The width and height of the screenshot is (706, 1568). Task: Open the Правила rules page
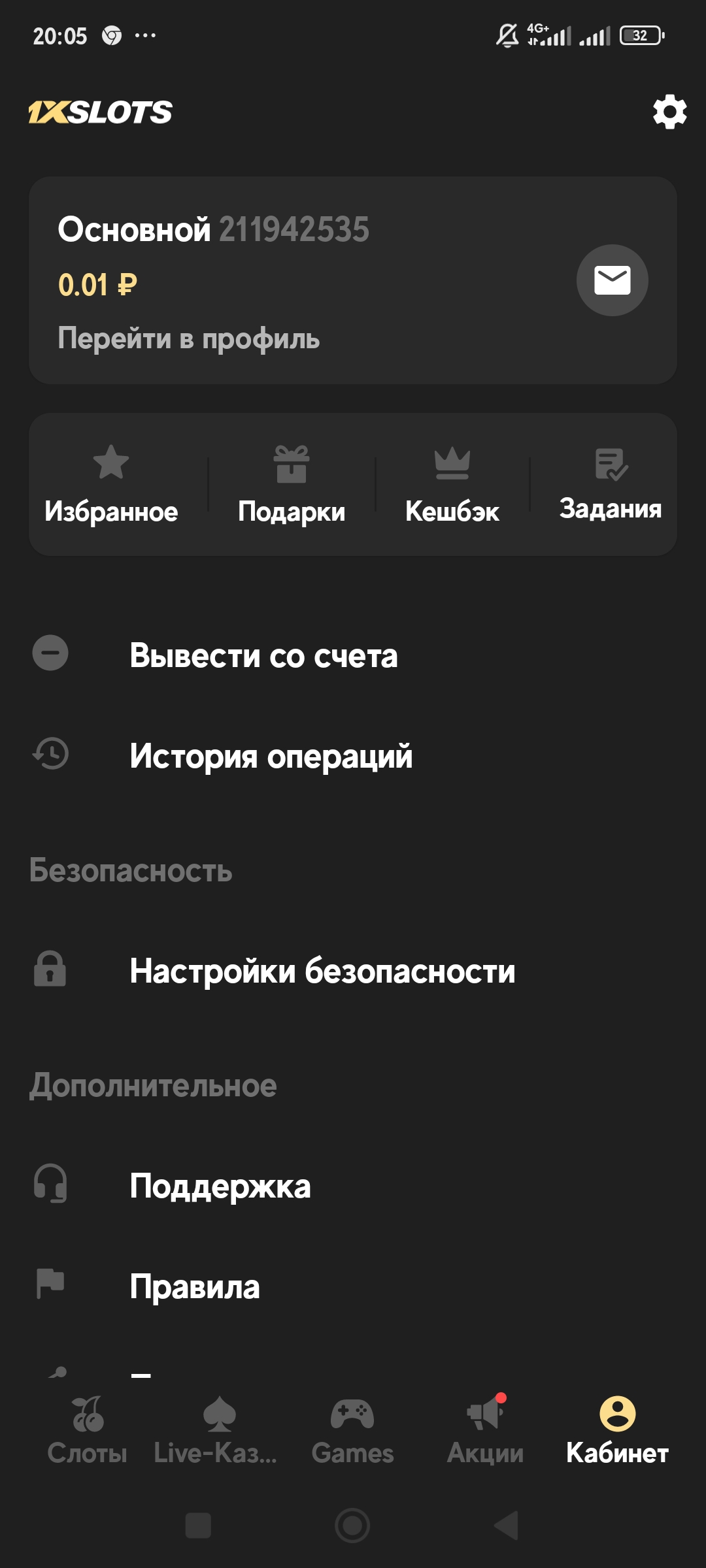(x=195, y=1286)
